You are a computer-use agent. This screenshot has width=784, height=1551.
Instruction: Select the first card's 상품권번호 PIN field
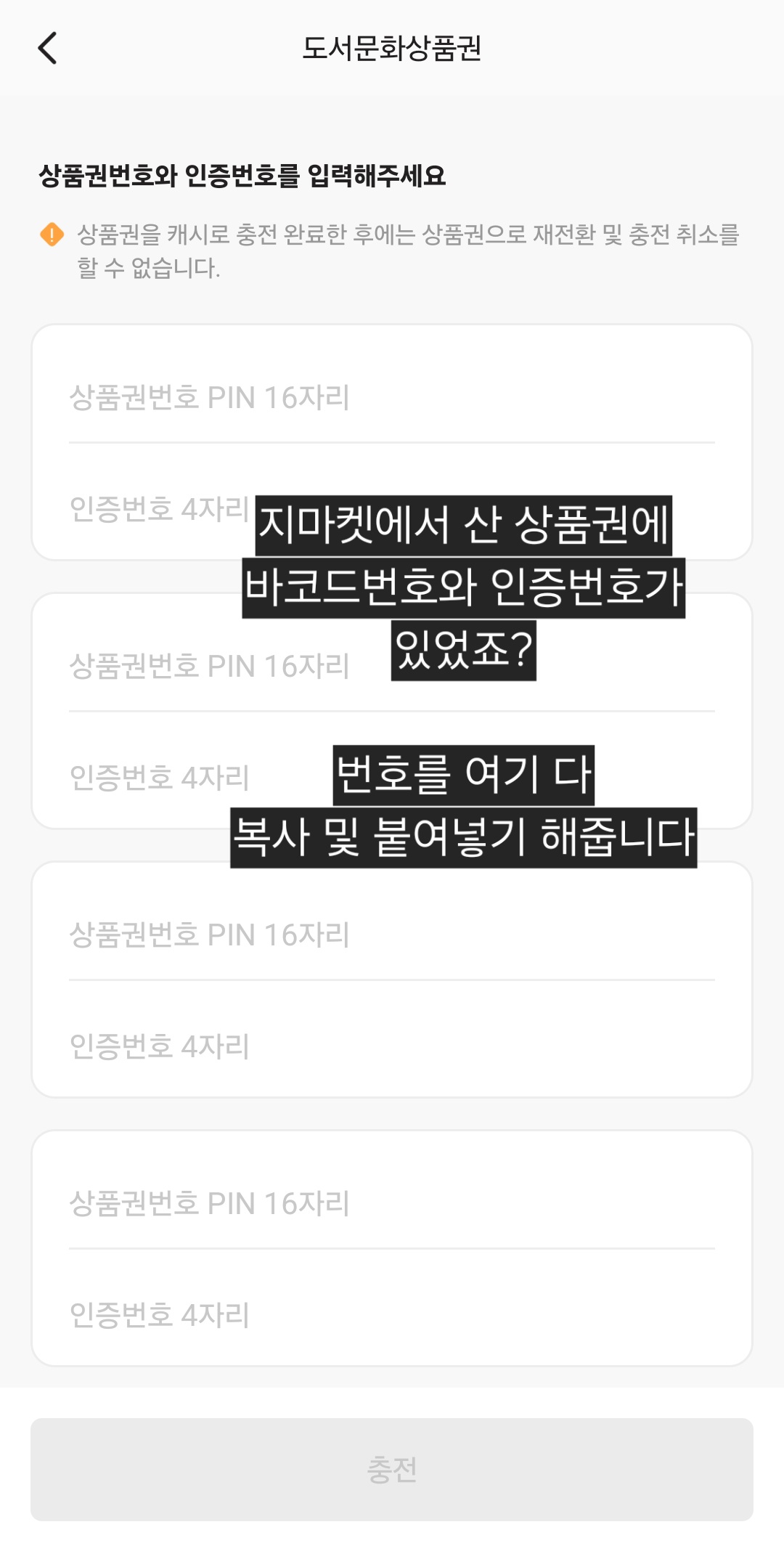[x=391, y=398]
